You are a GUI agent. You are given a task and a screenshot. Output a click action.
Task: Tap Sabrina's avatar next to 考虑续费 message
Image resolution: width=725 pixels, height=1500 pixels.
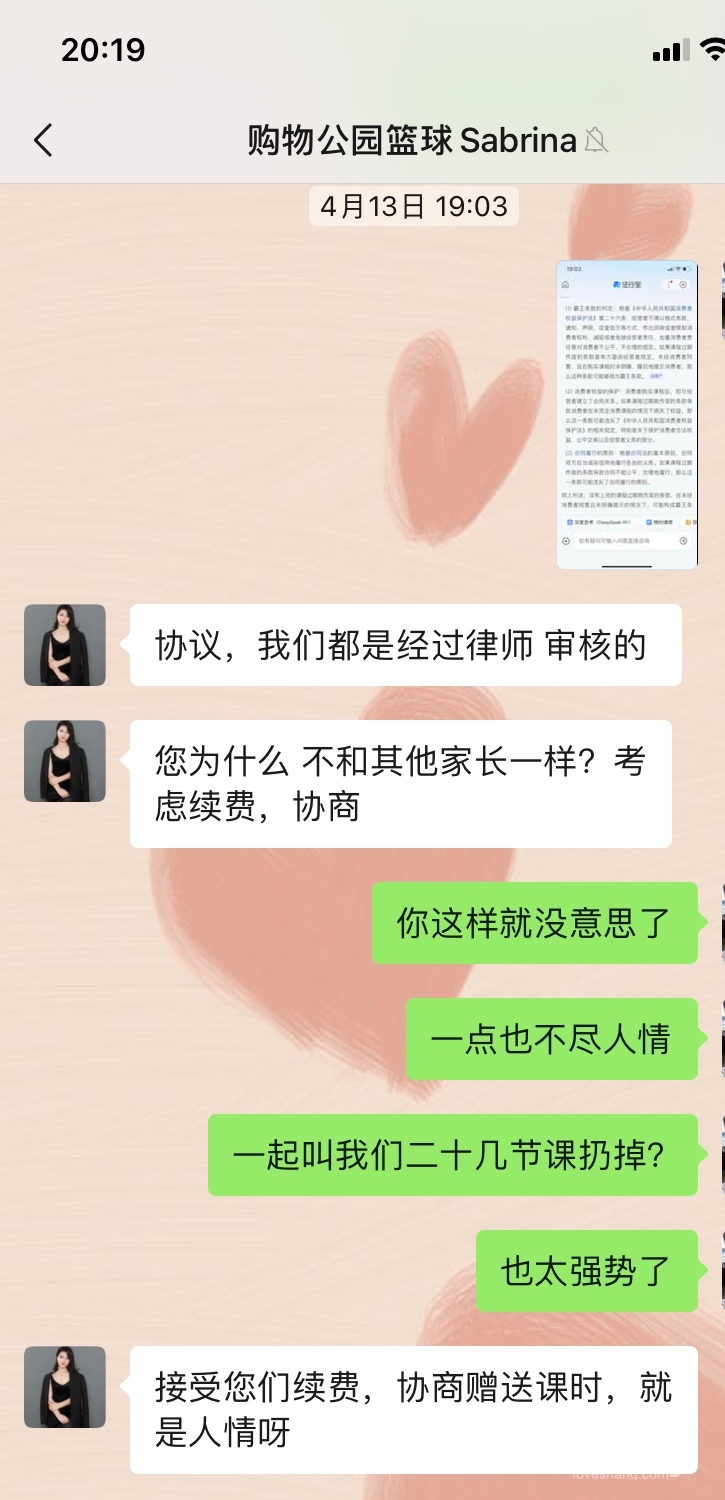coord(65,761)
